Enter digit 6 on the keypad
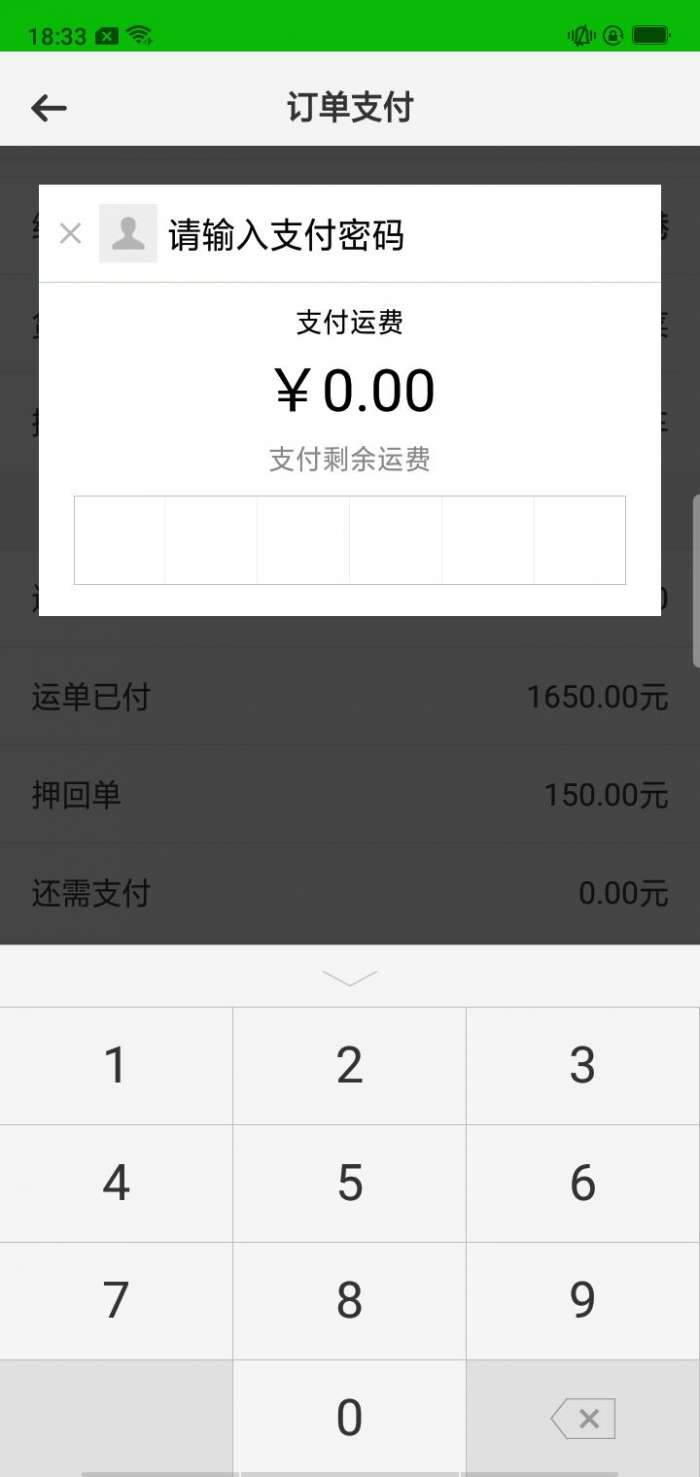The image size is (700, 1477). pos(583,1184)
